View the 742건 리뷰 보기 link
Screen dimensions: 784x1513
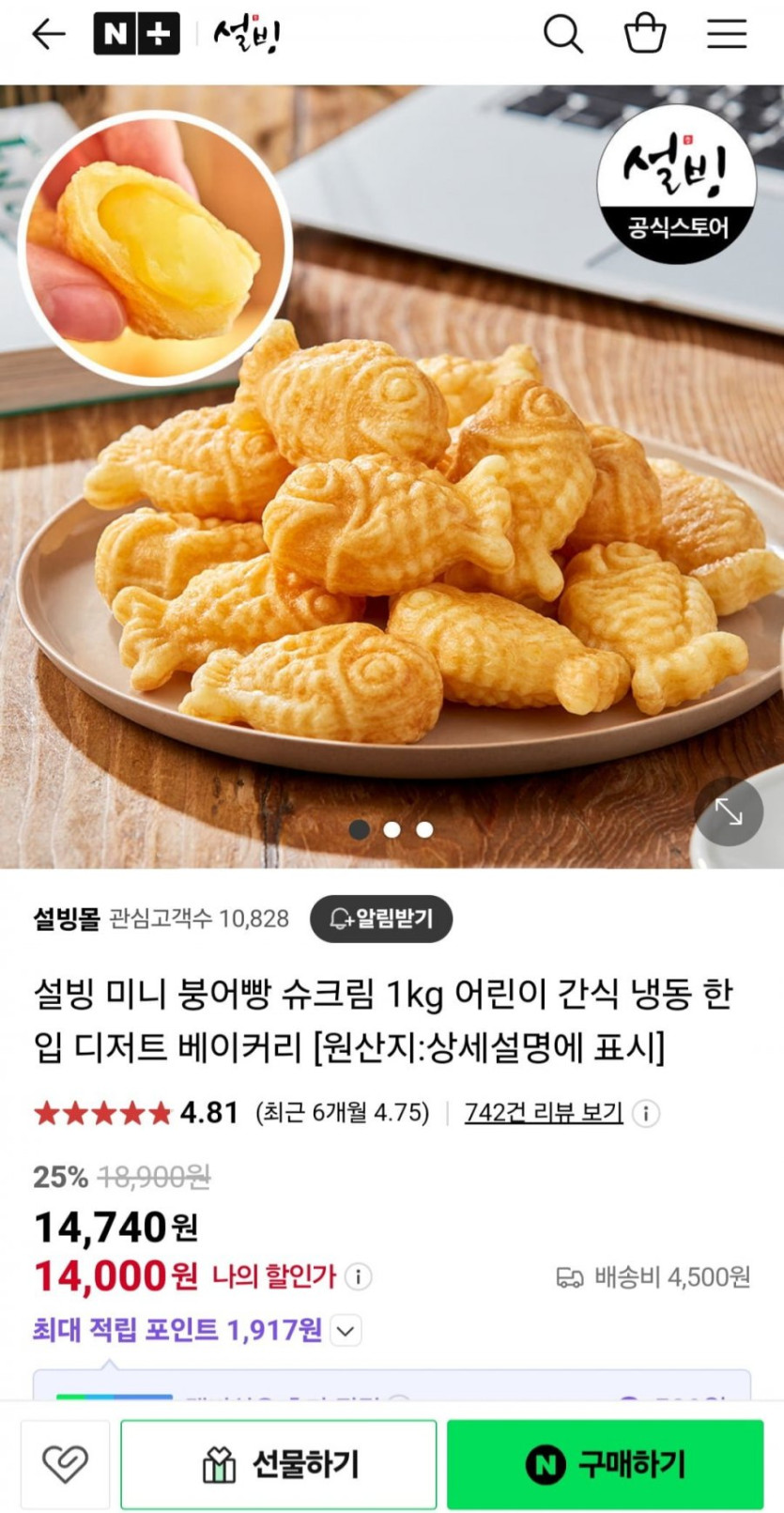544,1113
